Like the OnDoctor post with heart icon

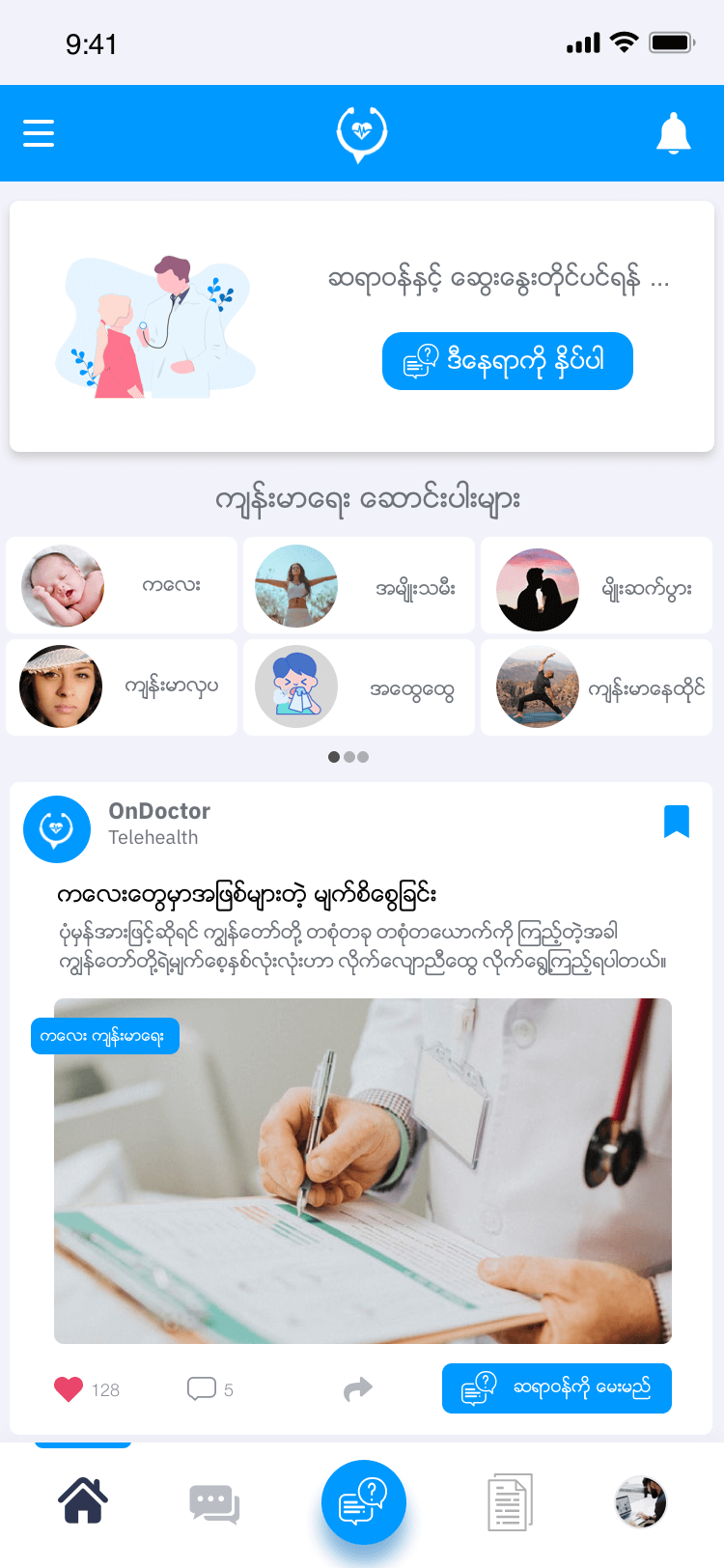pos(69,1389)
